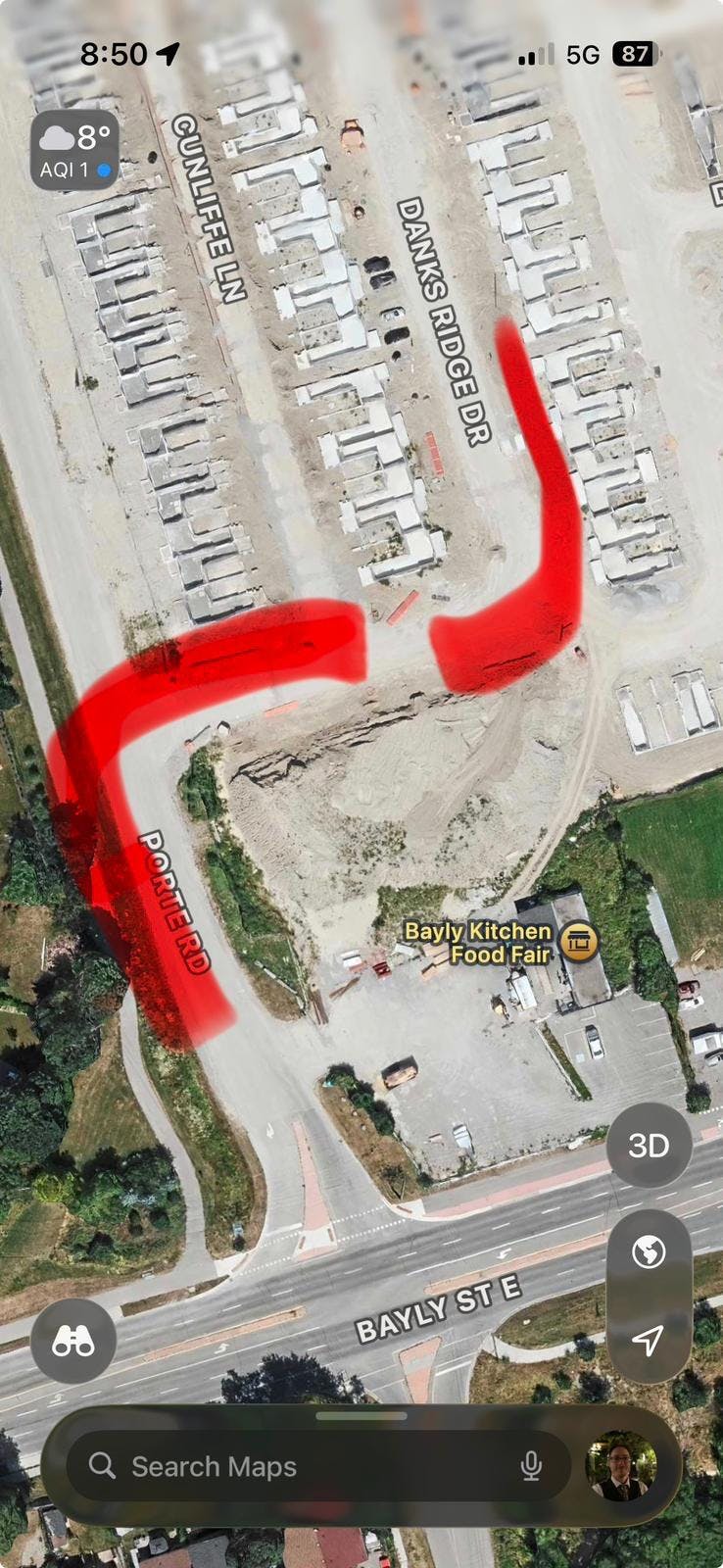Center map on current location
The image size is (723, 1568).
649,1339
